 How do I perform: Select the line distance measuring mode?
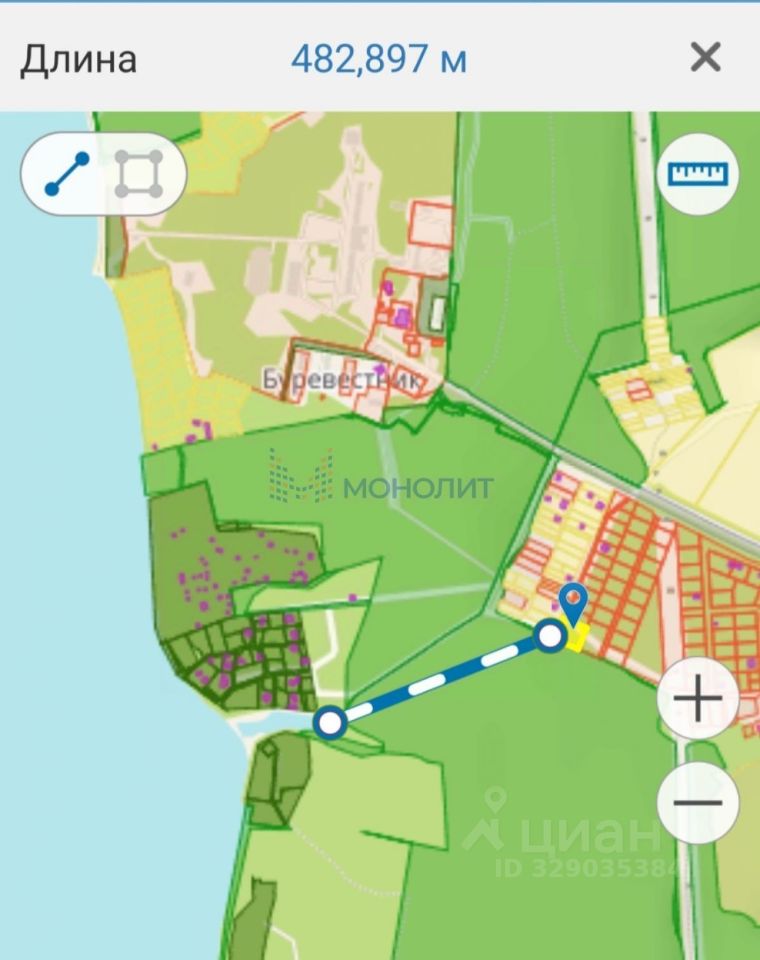[68, 175]
